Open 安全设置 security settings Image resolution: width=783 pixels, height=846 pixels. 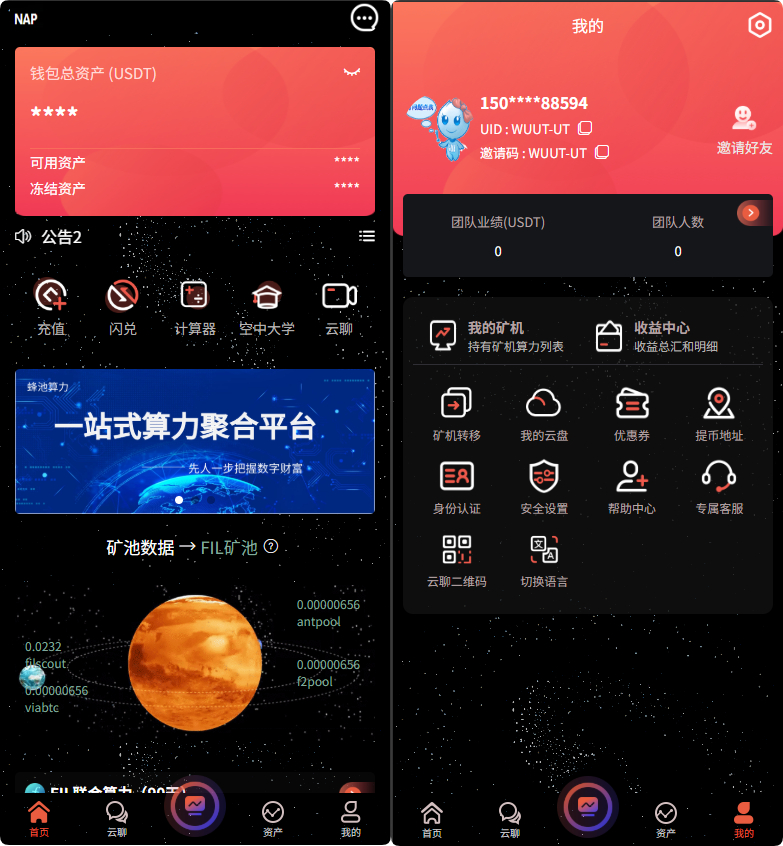point(543,487)
